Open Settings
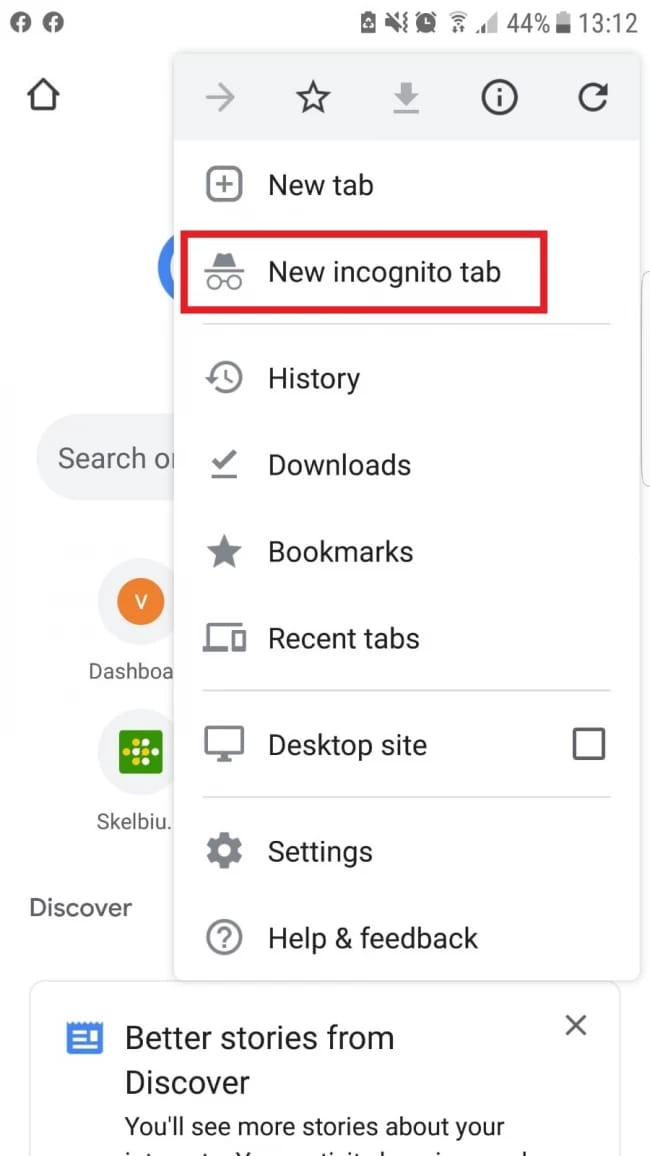Image resolution: width=650 pixels, height=1156 pixels. [x=406, y=852]
